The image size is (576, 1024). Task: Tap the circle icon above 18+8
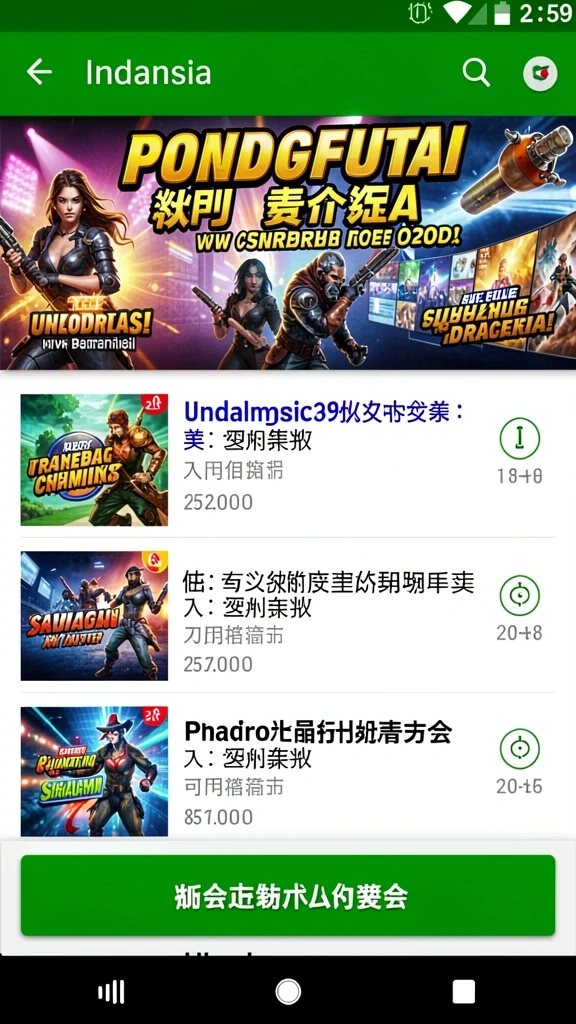(519, 438)
